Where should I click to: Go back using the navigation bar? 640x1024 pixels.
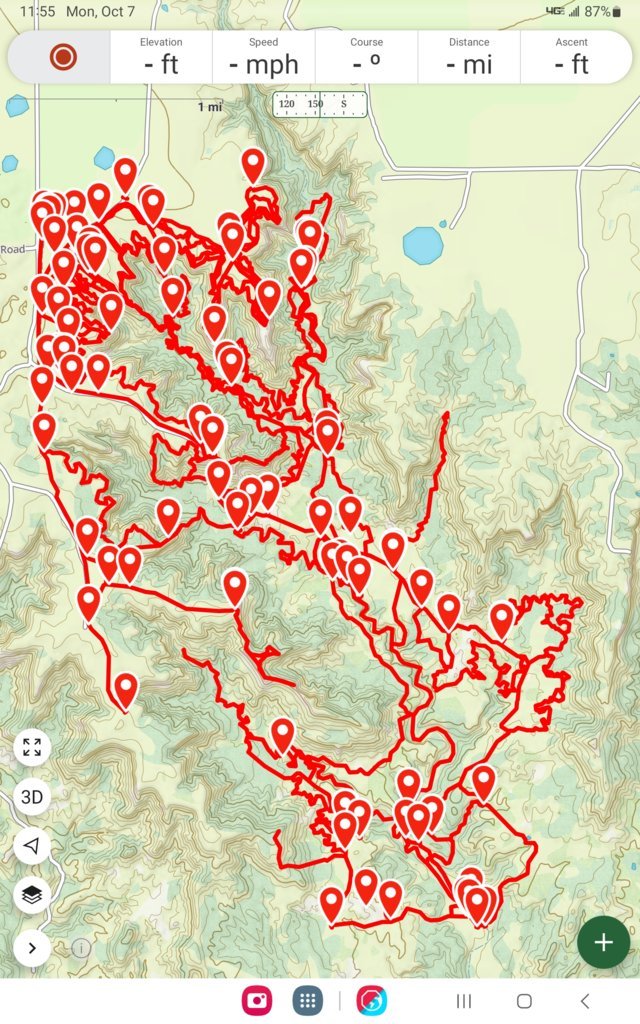pyautogui.click(x=585, y=1001)
